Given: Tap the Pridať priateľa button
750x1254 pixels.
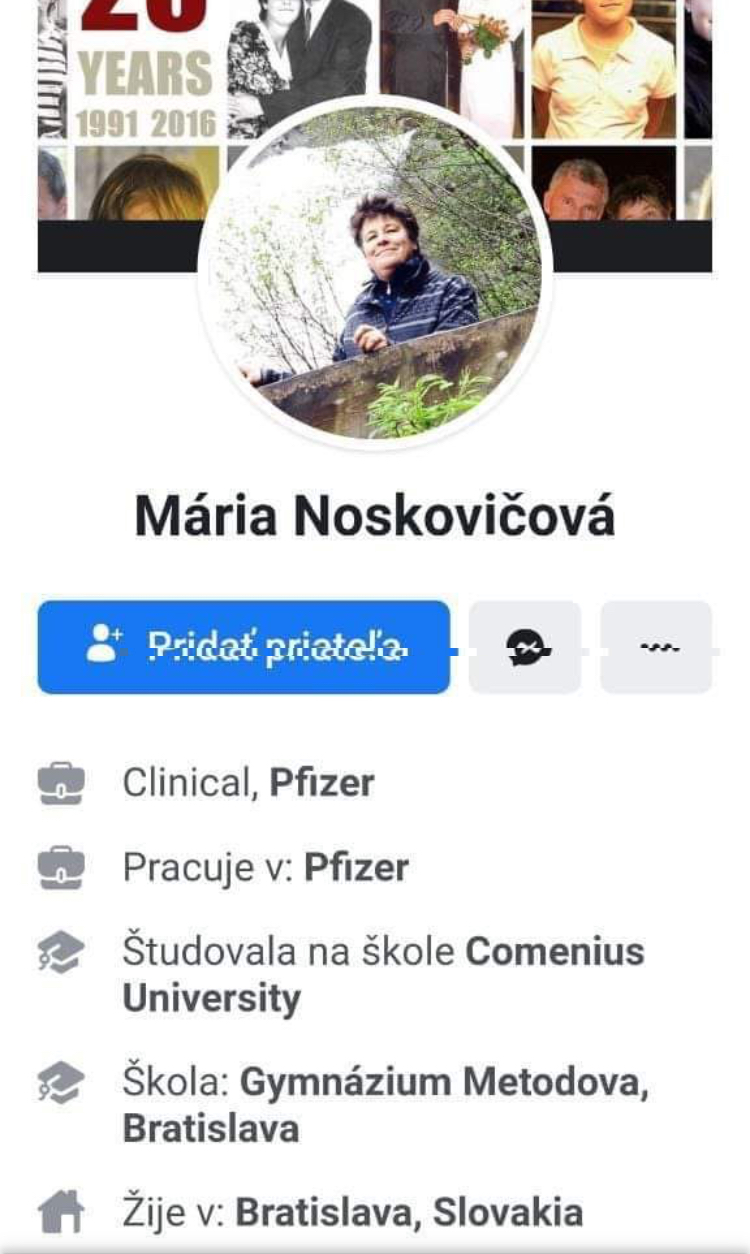Looking at the screenshot, I should [x=243, y=647].
